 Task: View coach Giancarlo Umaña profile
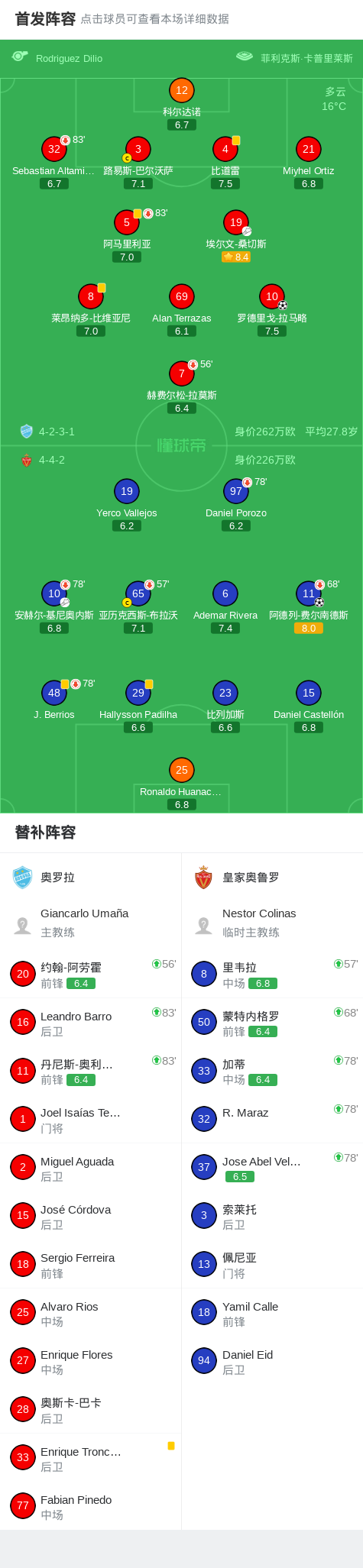point(91,923)
